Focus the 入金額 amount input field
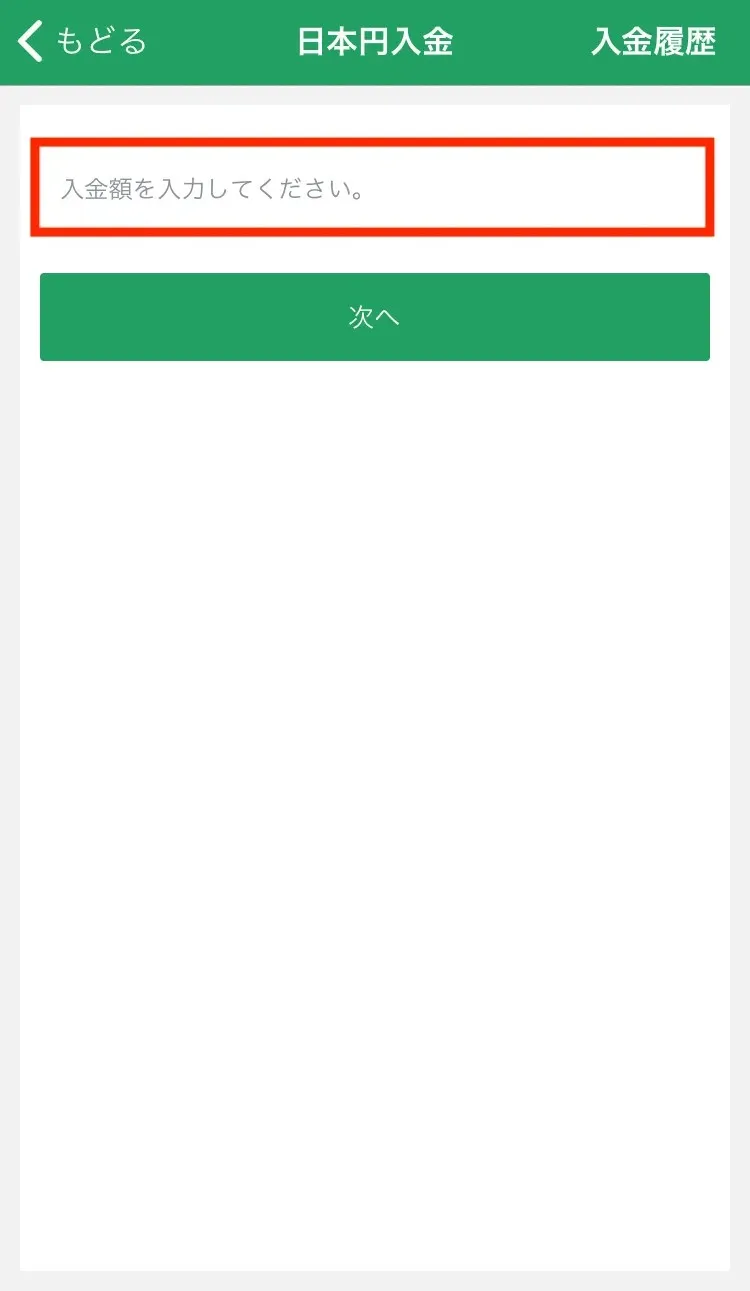 tap(373, 188)
